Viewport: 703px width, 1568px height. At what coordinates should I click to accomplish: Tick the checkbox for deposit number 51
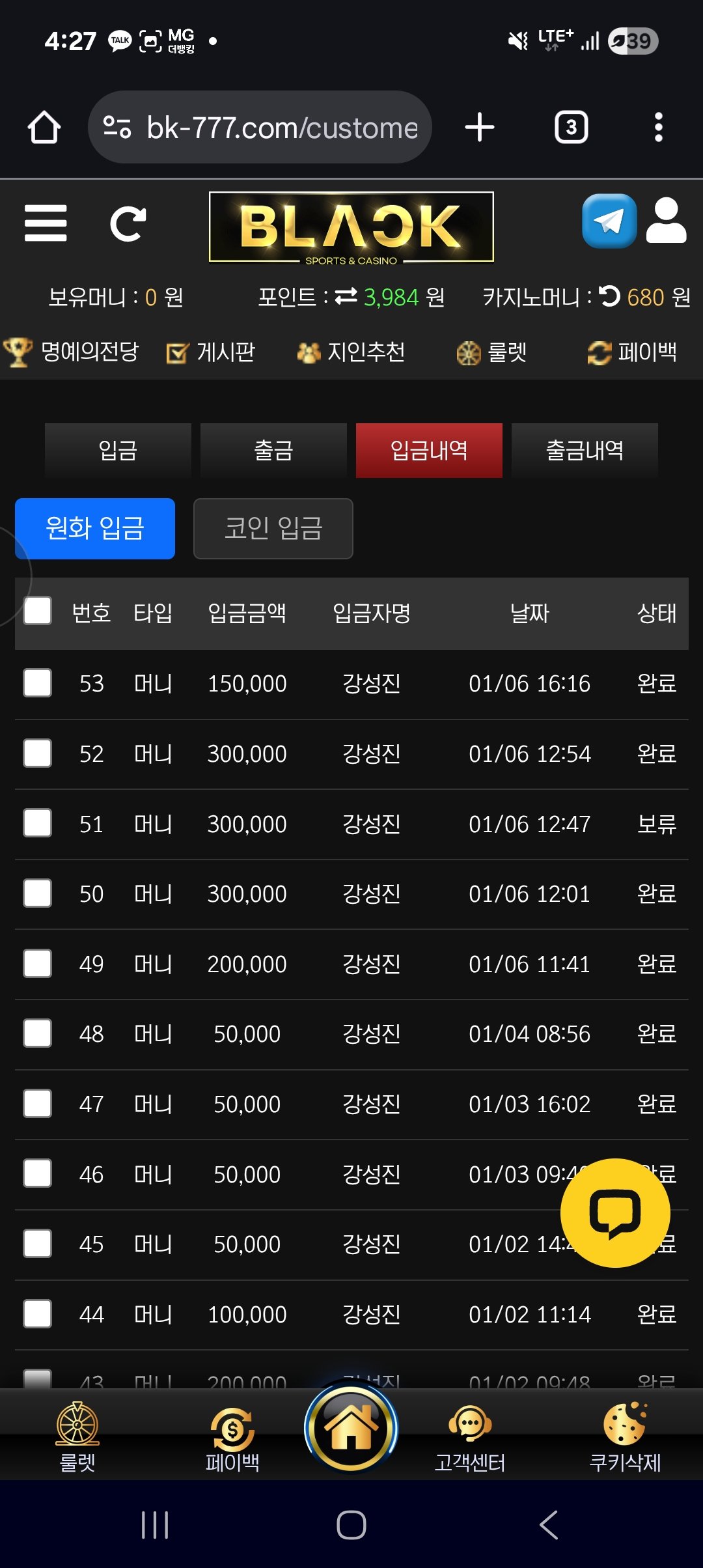pyautogui.click(x=38, y=823)
